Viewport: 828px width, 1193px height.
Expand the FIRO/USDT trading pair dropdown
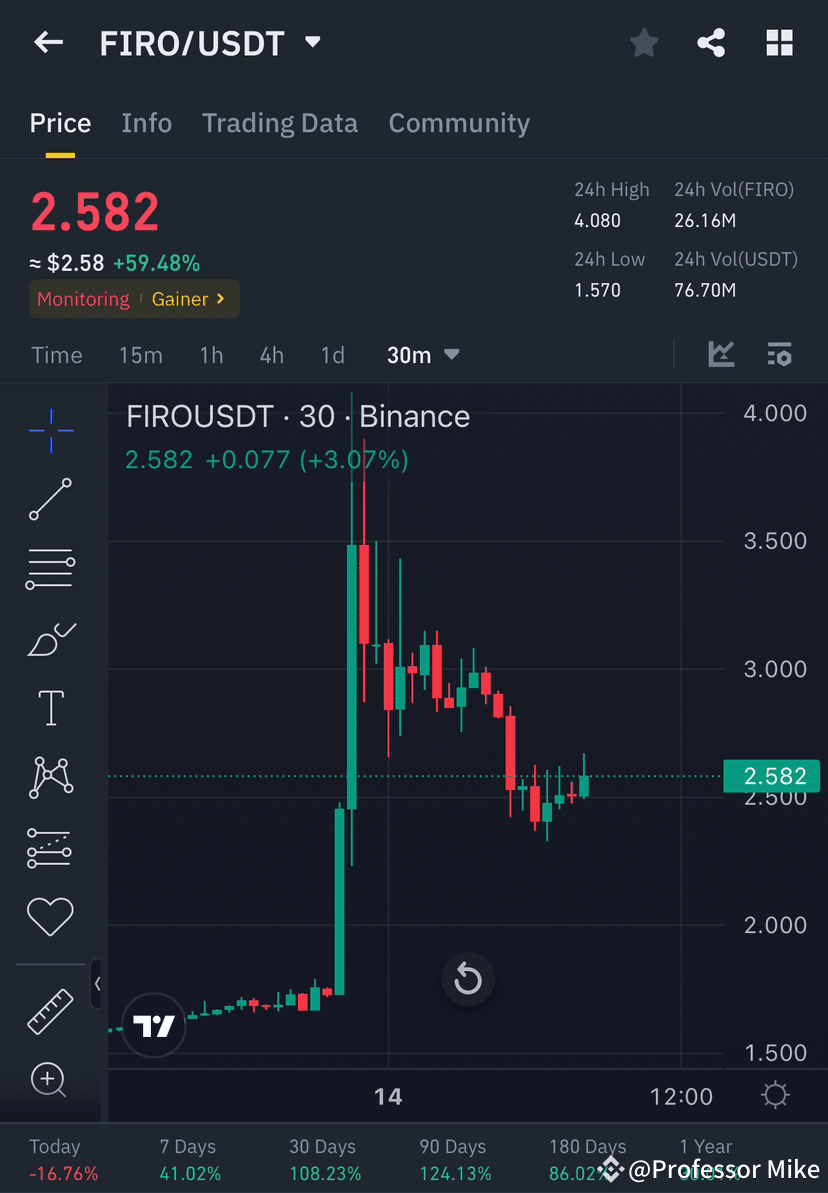(311, 43)
